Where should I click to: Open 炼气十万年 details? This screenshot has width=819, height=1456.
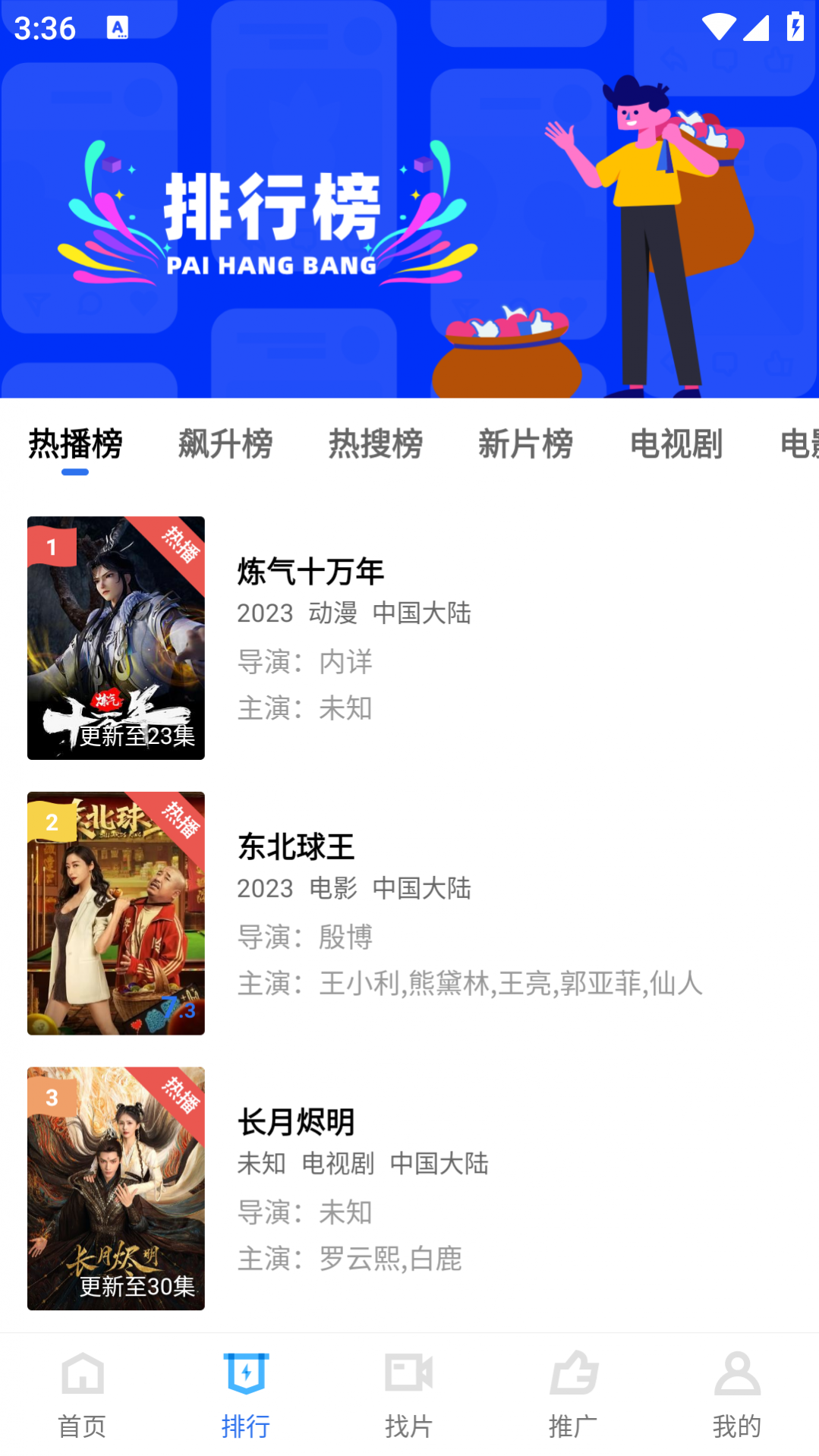pyautogui.click(x=310, y=572)
